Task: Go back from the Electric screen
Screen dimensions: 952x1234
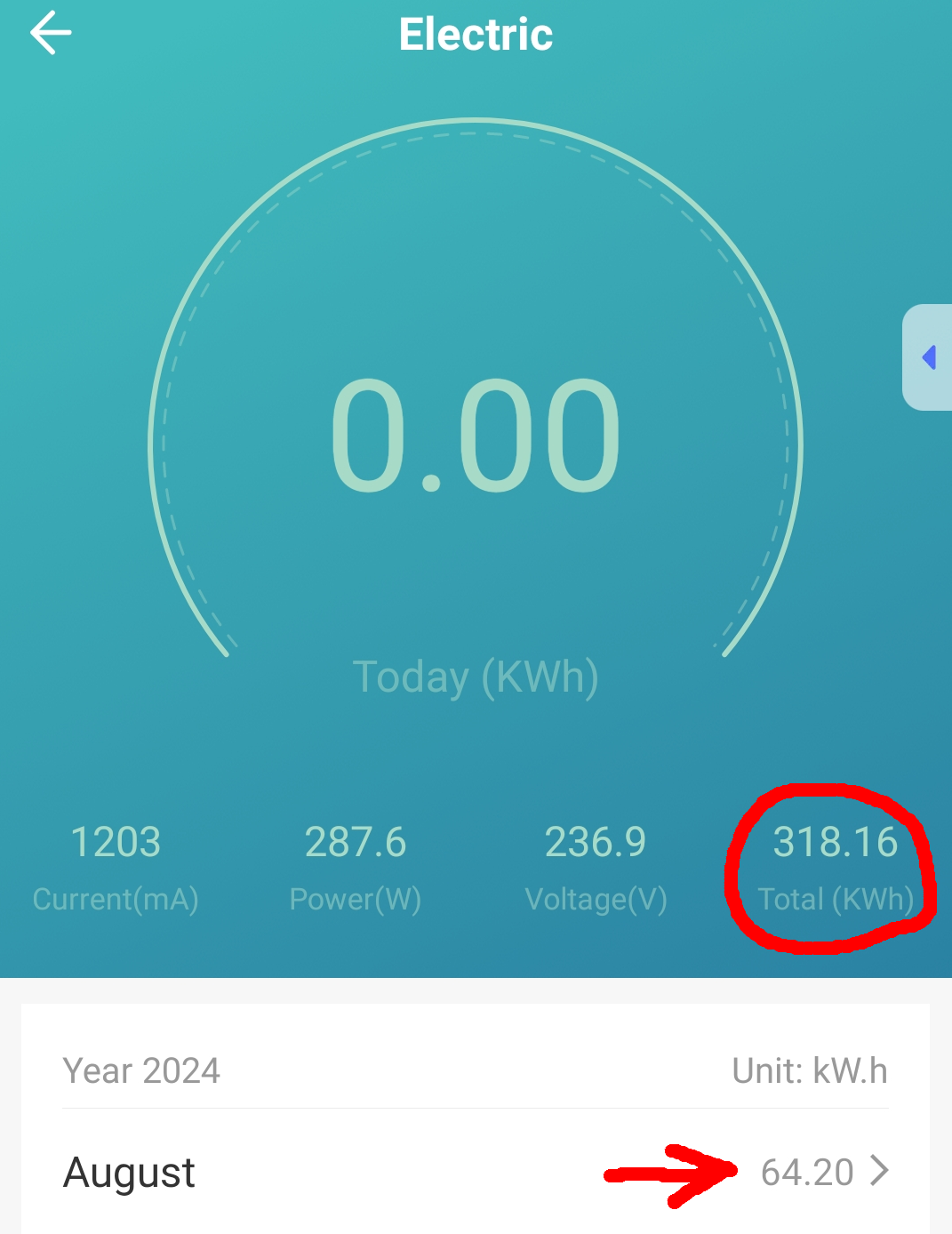Action: [x=51, y=34]
